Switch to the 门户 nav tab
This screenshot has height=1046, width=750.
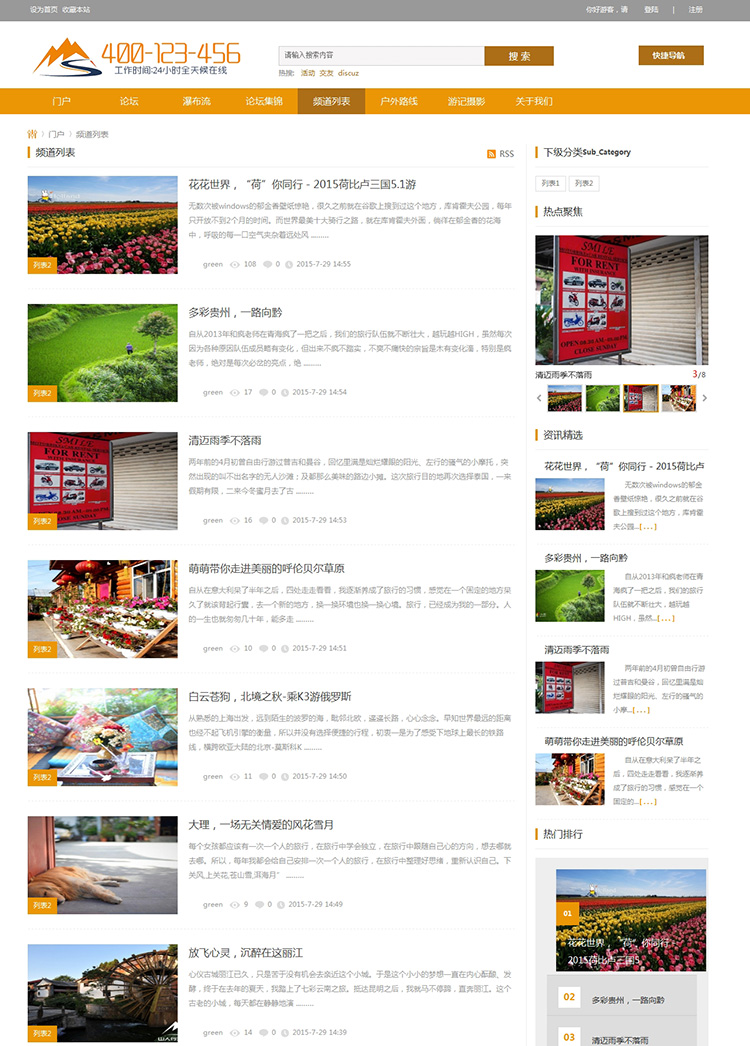(61, 101)
